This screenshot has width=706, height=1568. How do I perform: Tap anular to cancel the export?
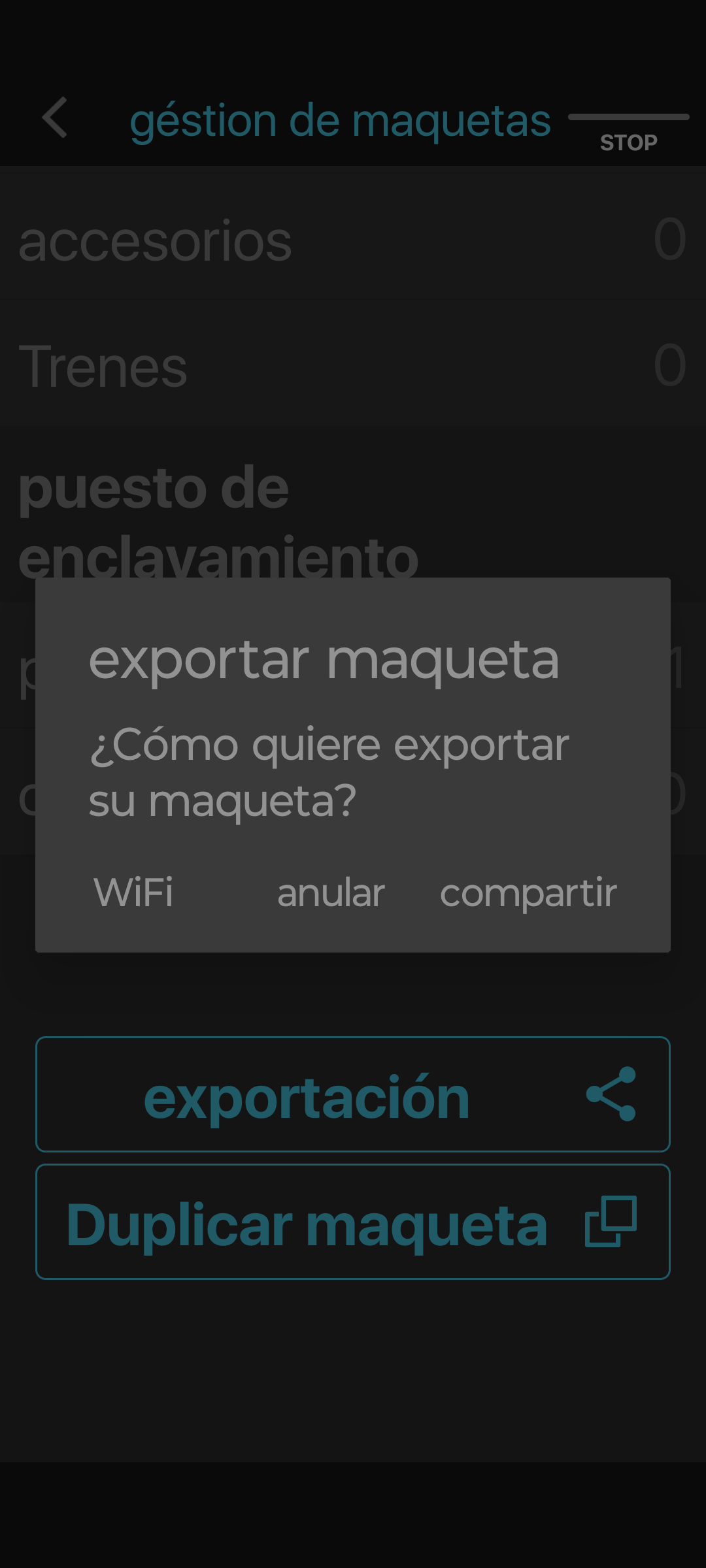click(x=331, y=892)
